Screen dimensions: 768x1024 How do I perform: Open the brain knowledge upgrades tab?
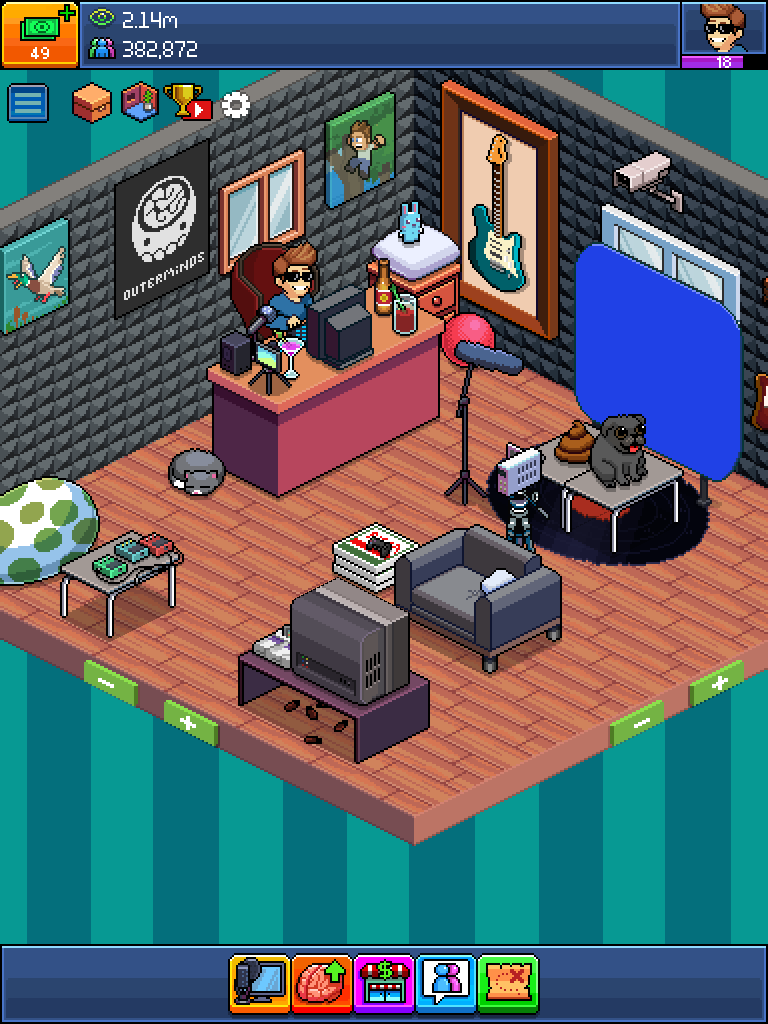pos(322,983)
